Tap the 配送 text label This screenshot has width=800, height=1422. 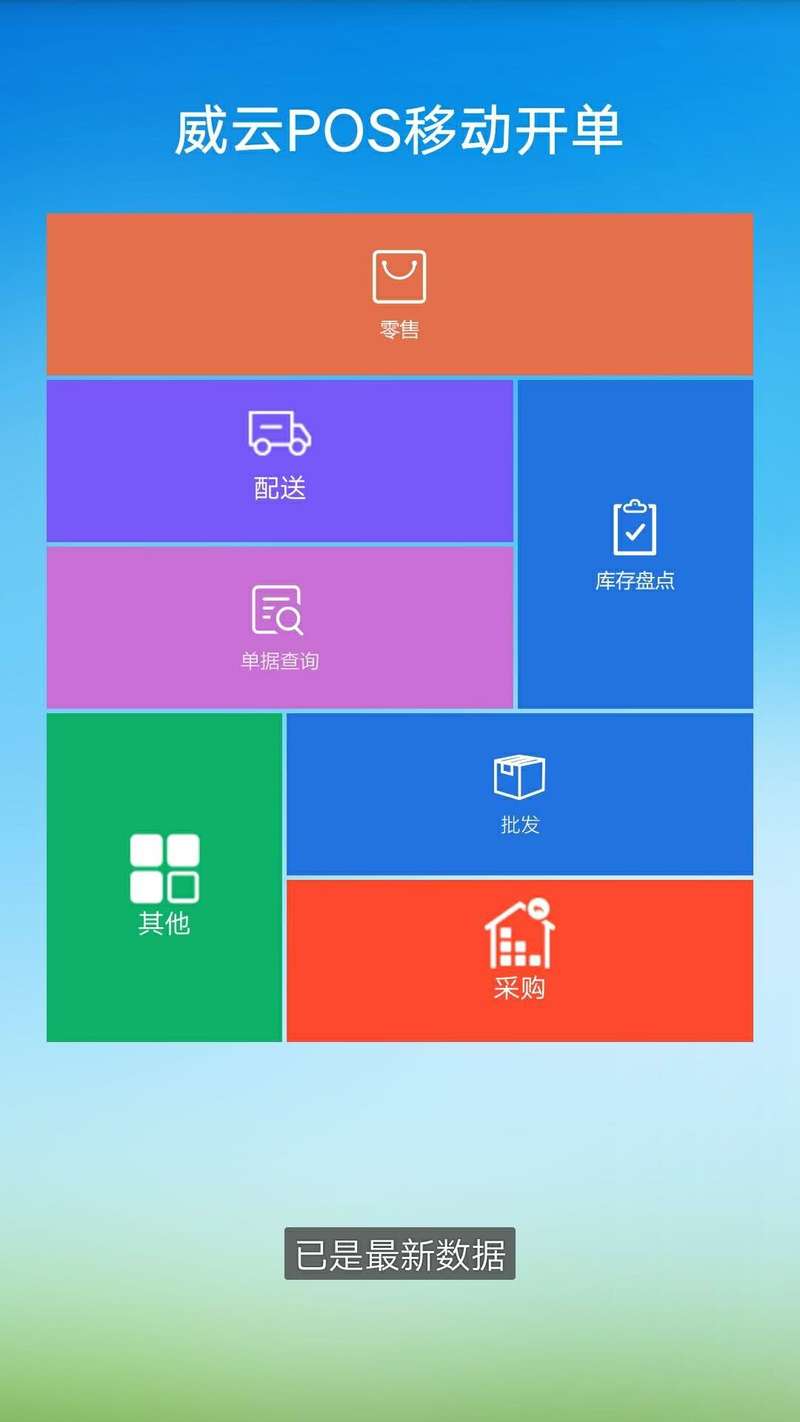coord(279,487)
